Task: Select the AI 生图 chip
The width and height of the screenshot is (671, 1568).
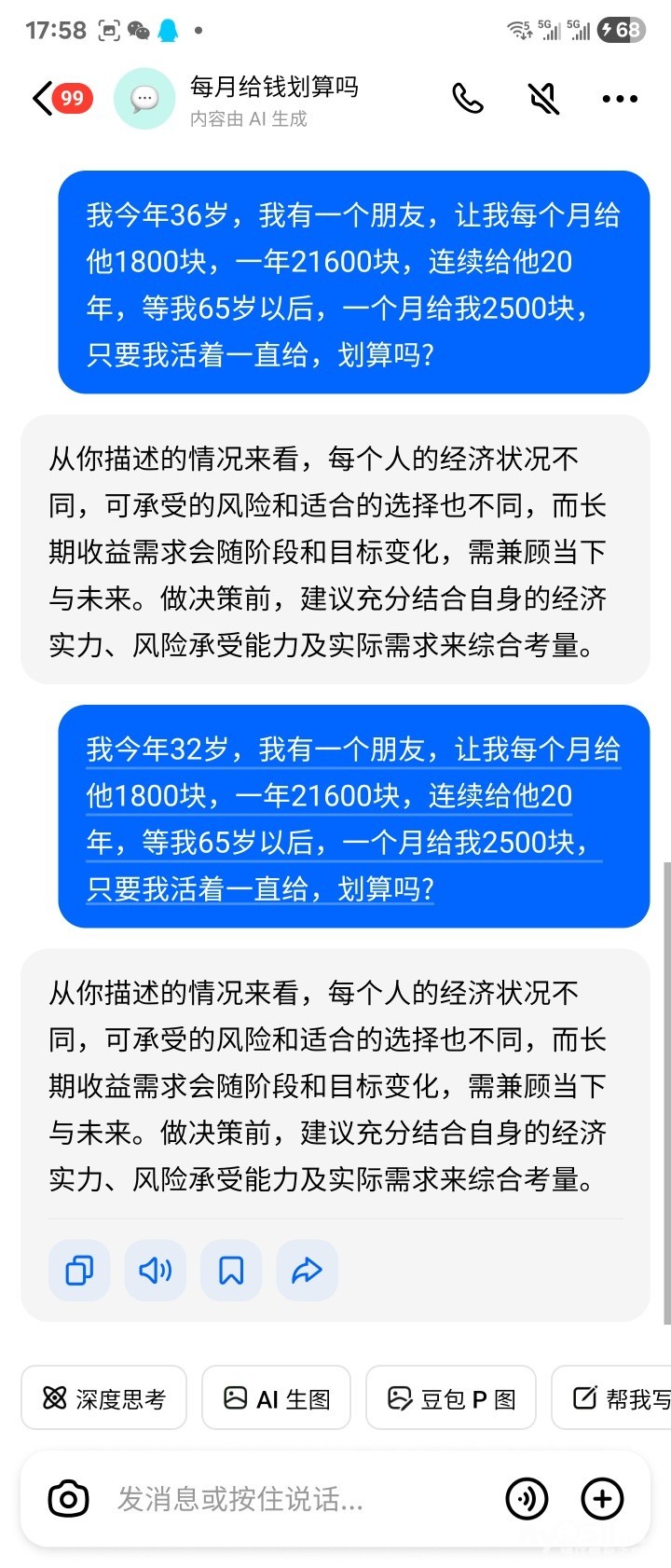Action: pyautogui.click(x=277, y=1398)
